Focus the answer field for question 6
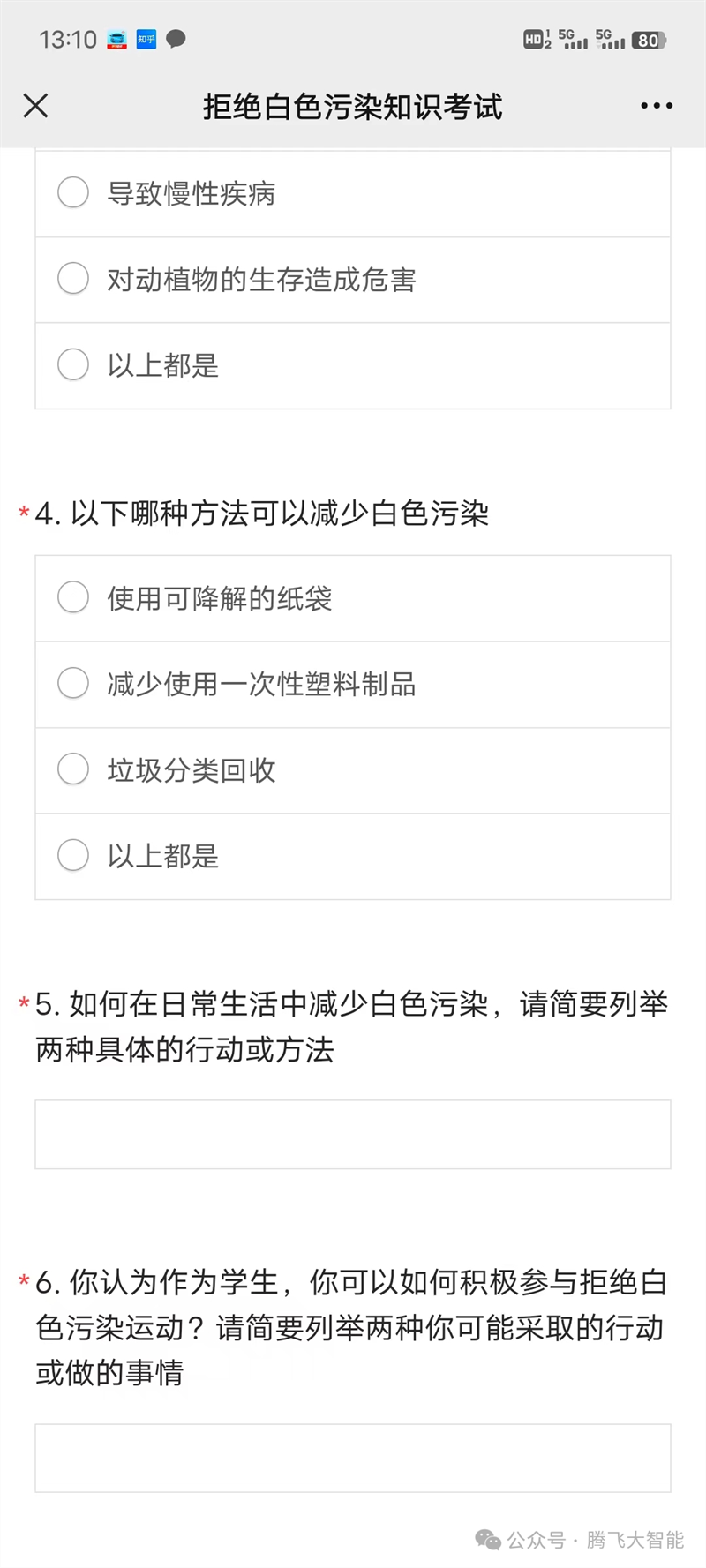706x1568 pixels. point(353,1458)
